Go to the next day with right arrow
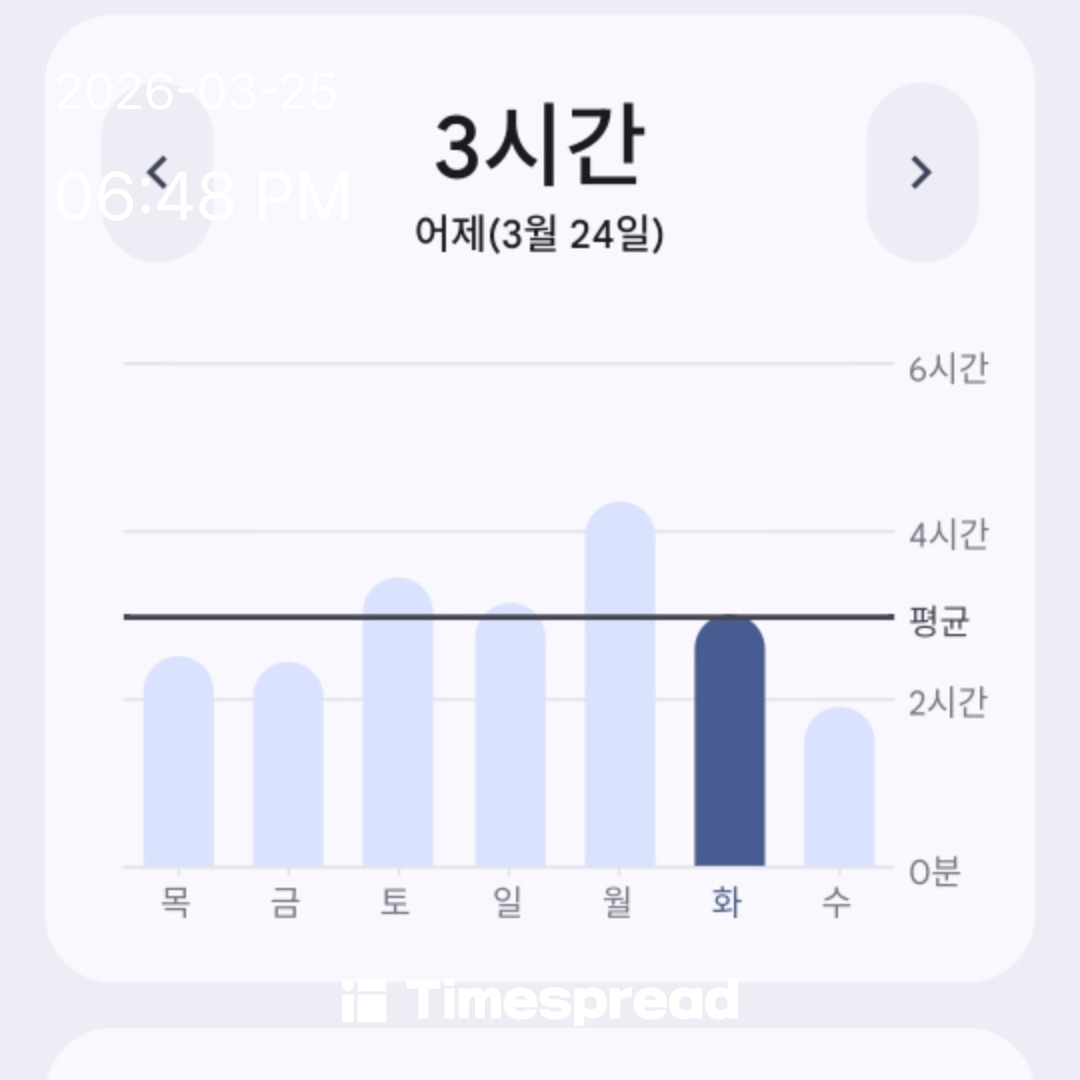1080x1080 pixels. pos(921,172)
